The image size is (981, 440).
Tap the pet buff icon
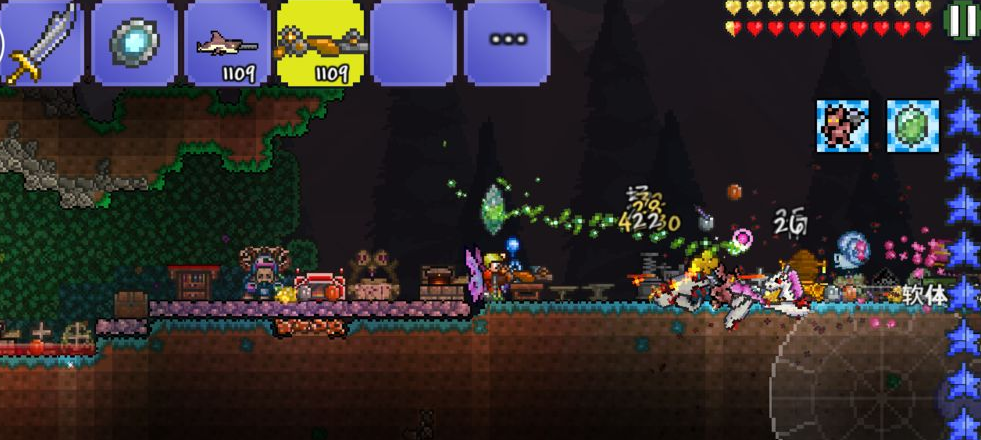point(842,126)
